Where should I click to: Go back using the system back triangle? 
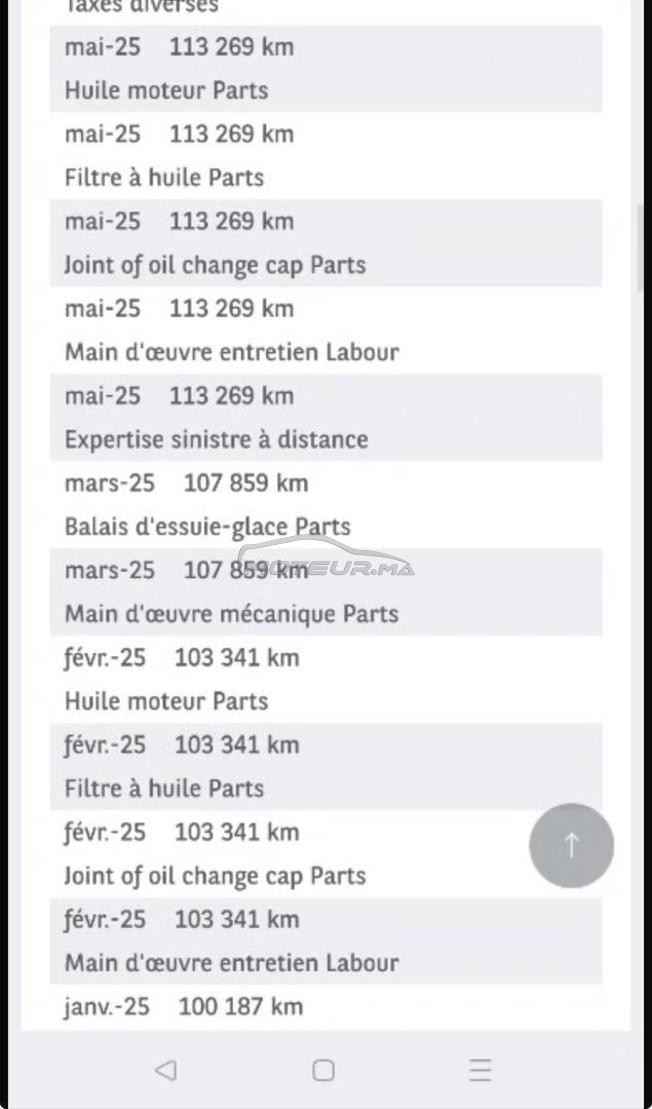166,1070
